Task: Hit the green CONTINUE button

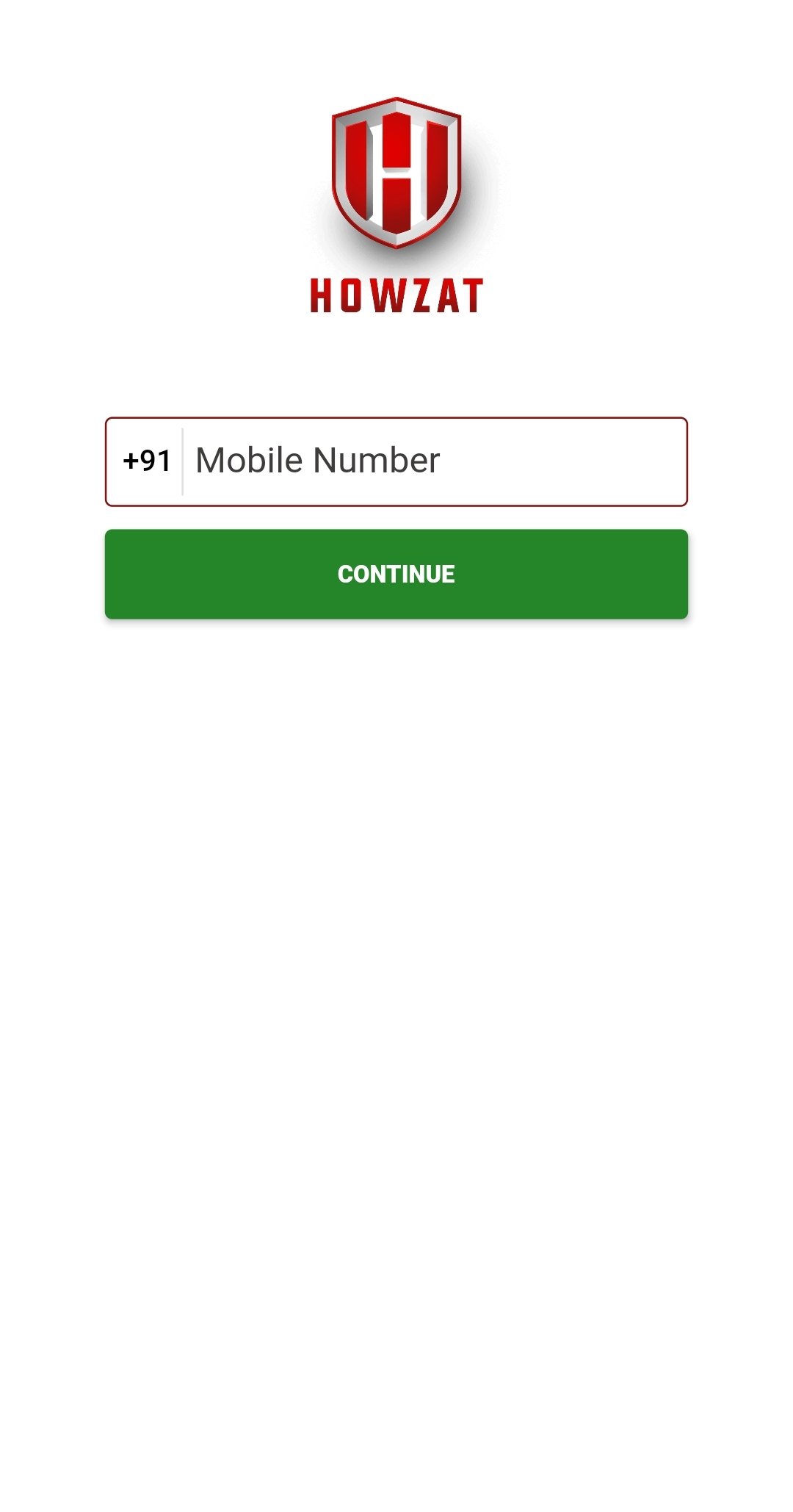Action: [x=396, y=574]
